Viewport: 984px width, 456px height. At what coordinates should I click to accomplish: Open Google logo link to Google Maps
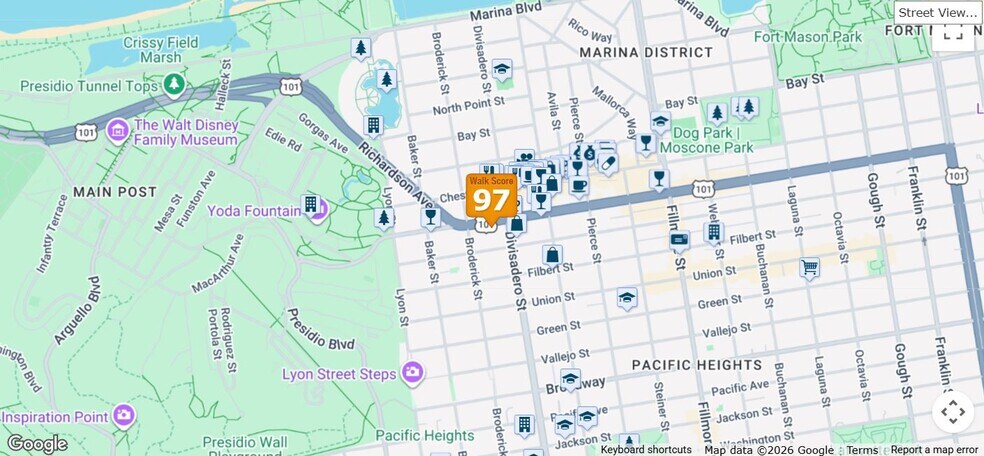[x=36, y=443]
